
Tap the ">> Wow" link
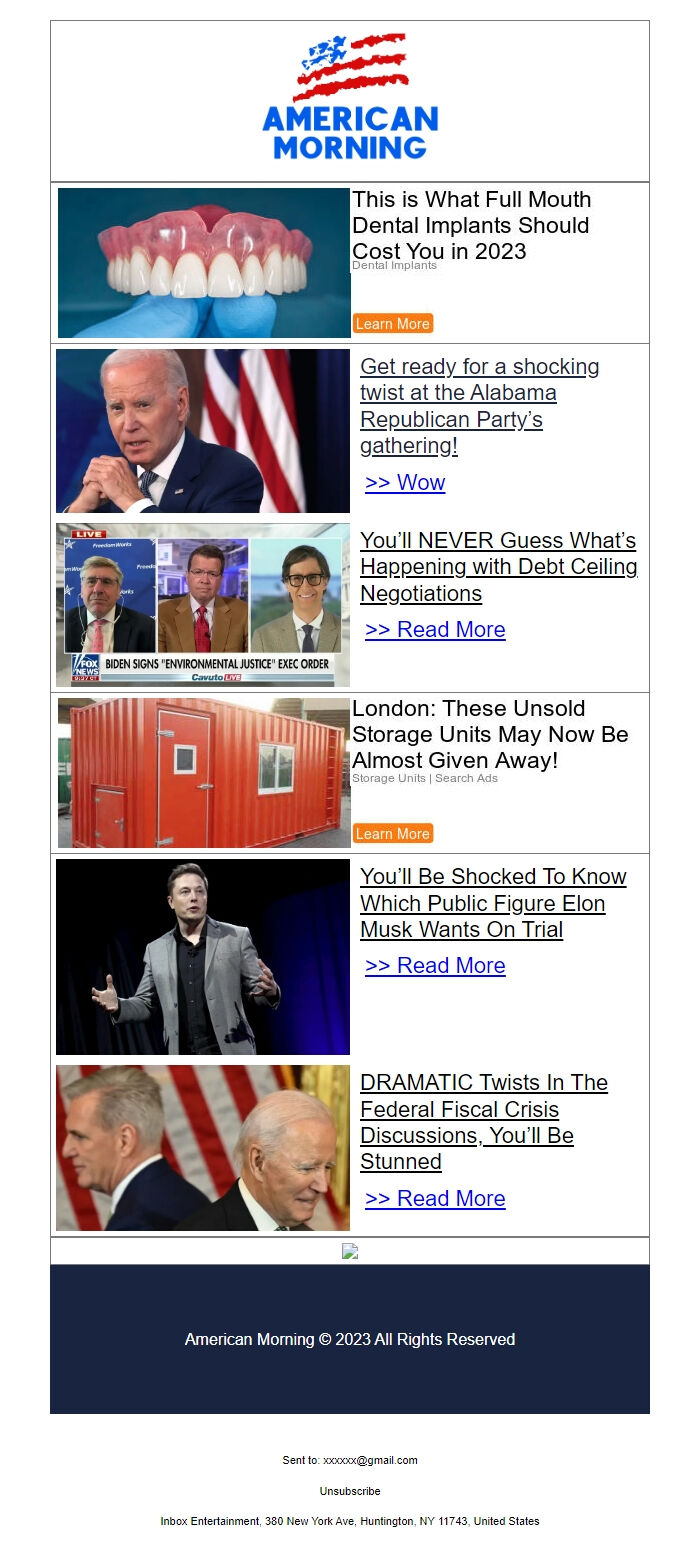(x=405, y=483)
